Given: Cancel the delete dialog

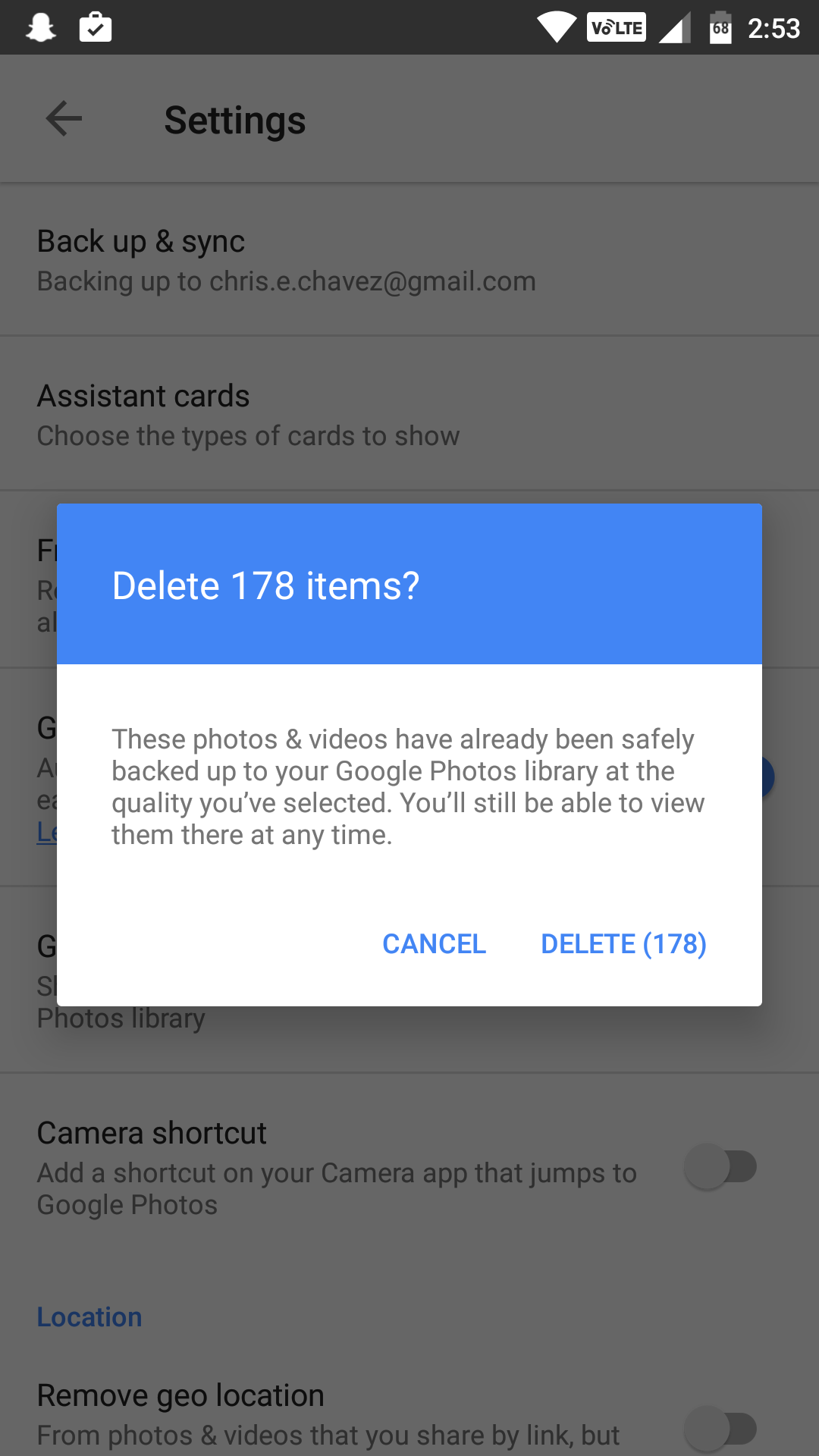Looking at the screenshot, I should [434, 944].
